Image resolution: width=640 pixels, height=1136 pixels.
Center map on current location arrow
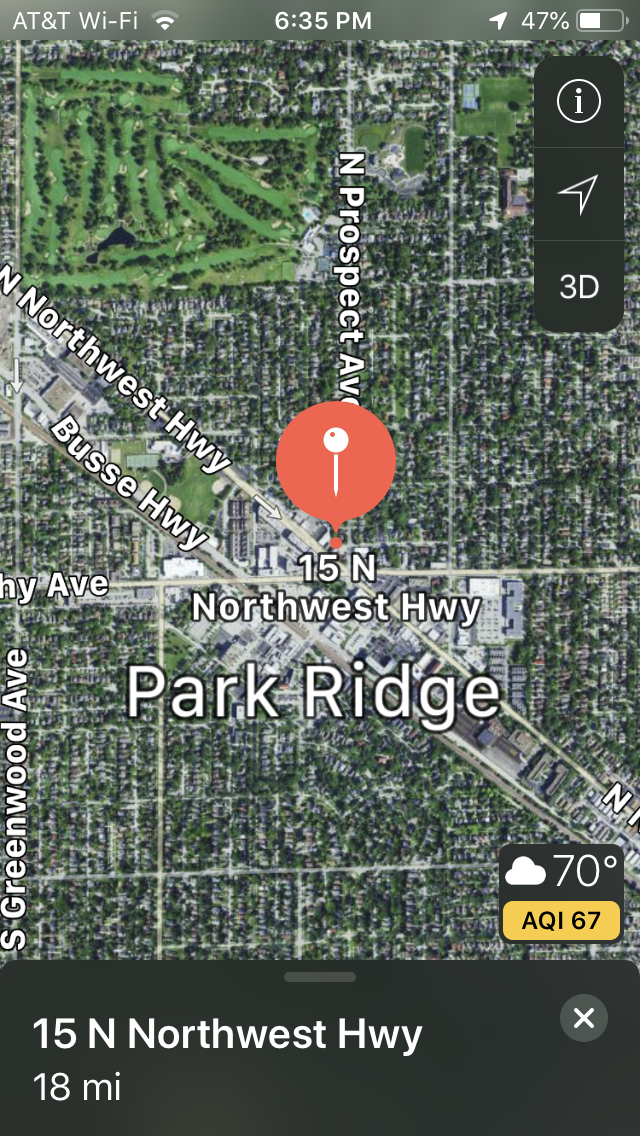(578, 194)
